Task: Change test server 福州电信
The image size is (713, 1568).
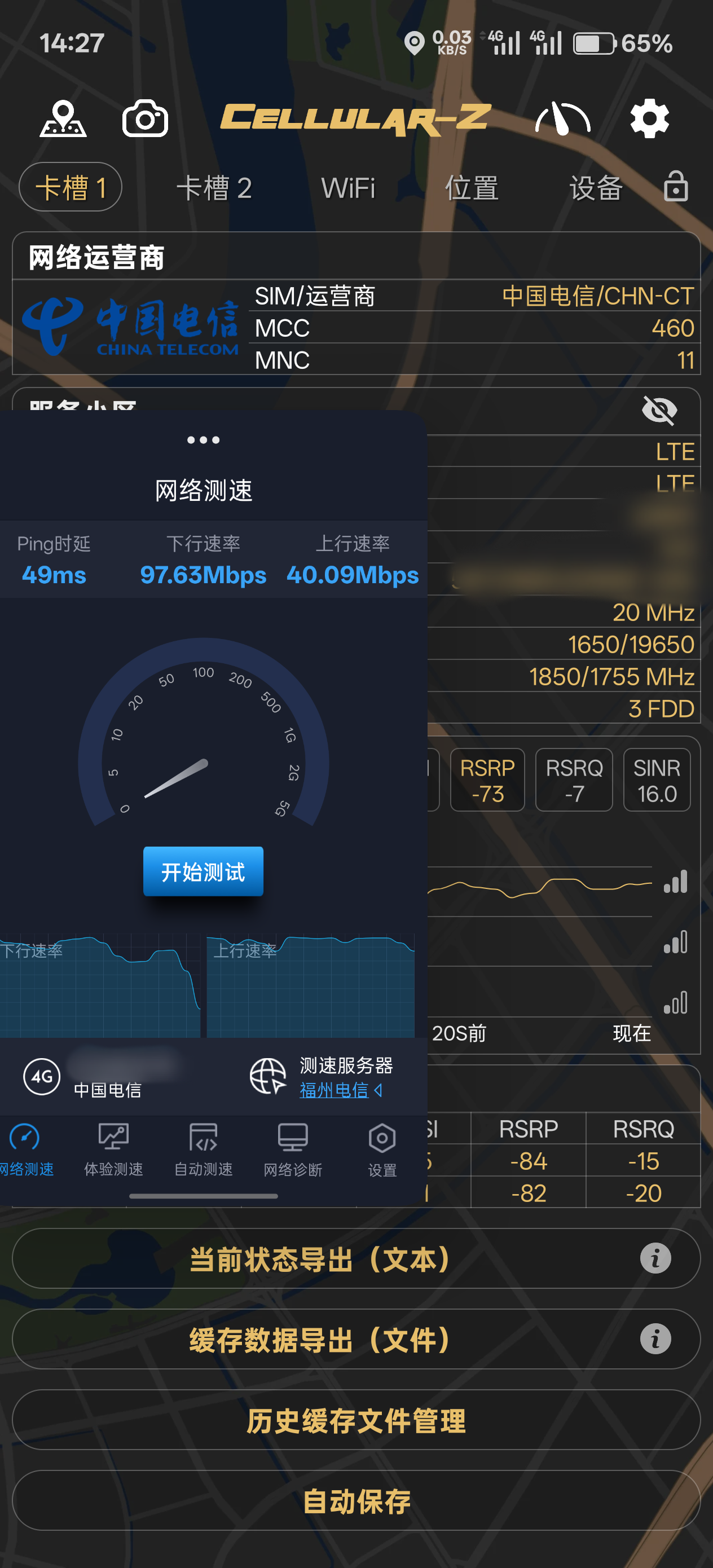Action: (x=340, y=1090)
